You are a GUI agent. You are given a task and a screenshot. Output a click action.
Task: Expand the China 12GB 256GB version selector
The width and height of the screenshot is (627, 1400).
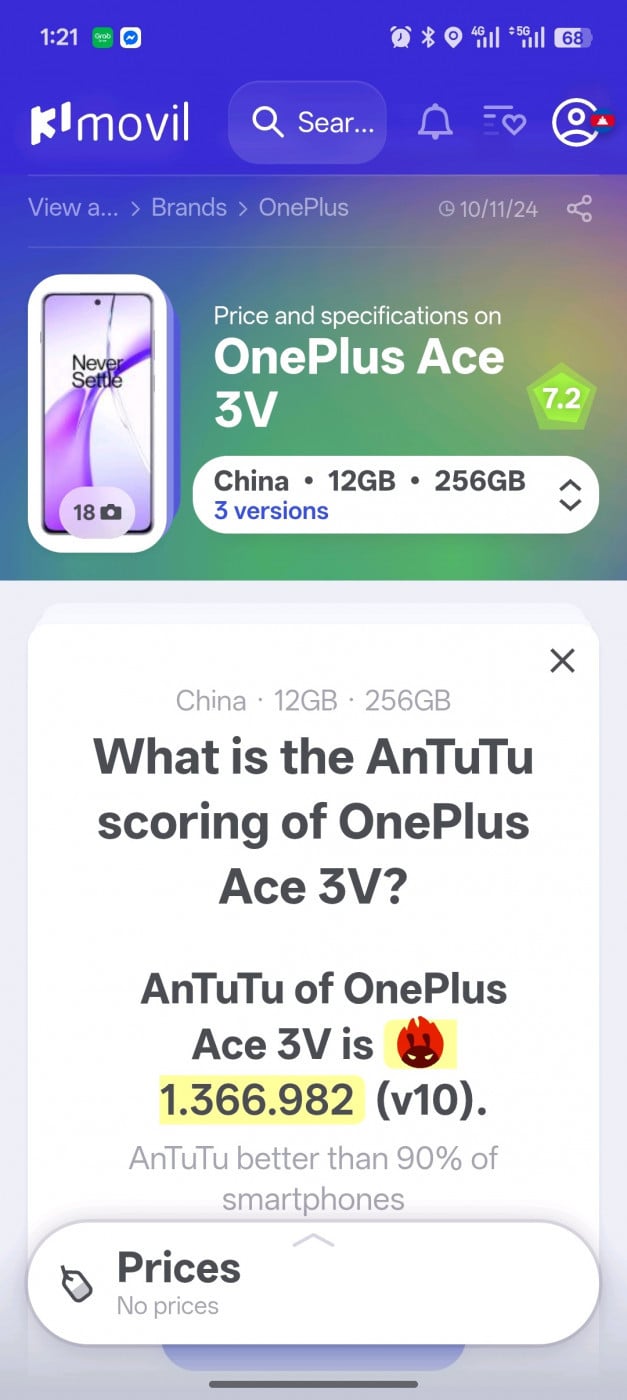click(395, 494)
